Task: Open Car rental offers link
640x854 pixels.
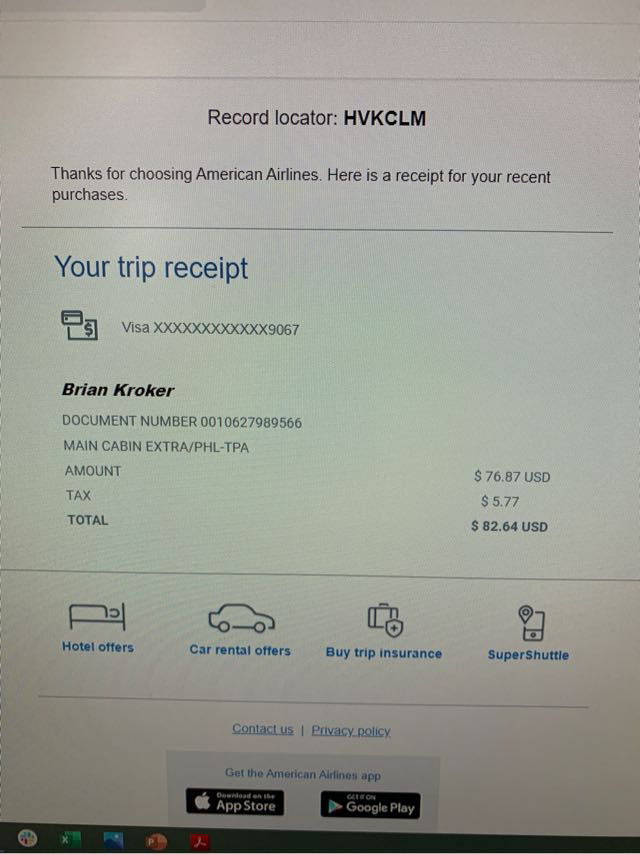Action: (240, 650)
